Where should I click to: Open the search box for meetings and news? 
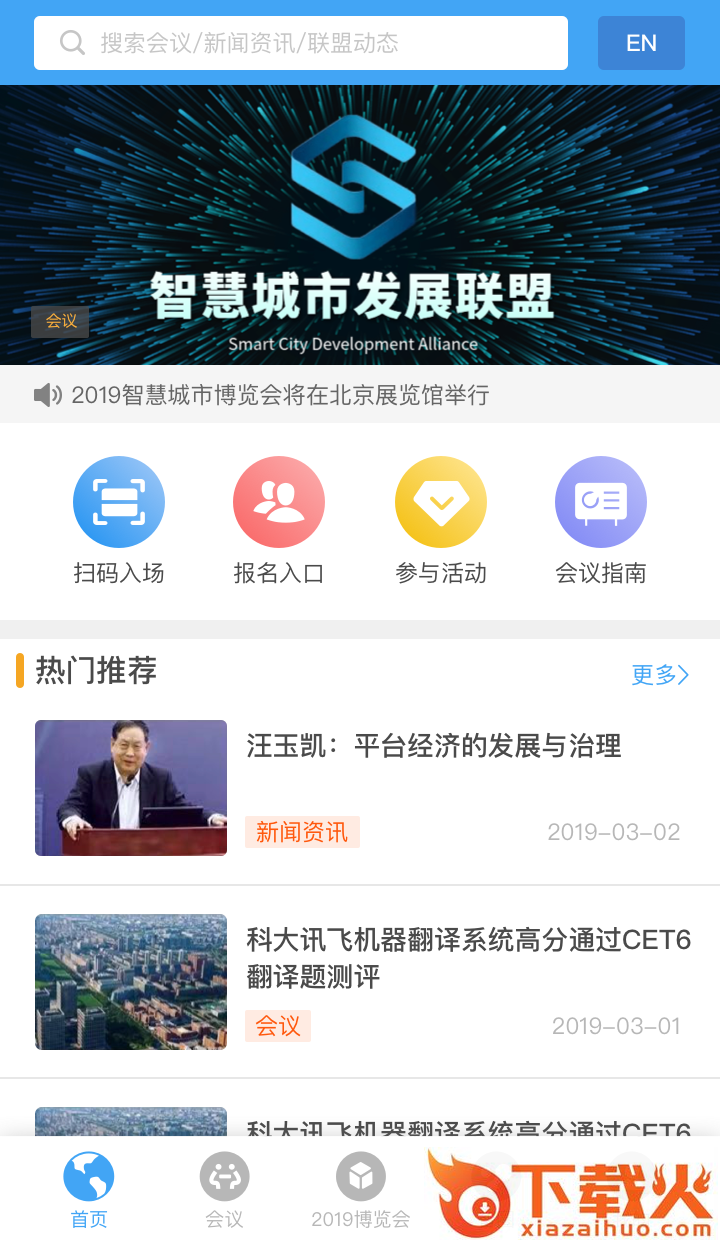(x=300, y=43)
